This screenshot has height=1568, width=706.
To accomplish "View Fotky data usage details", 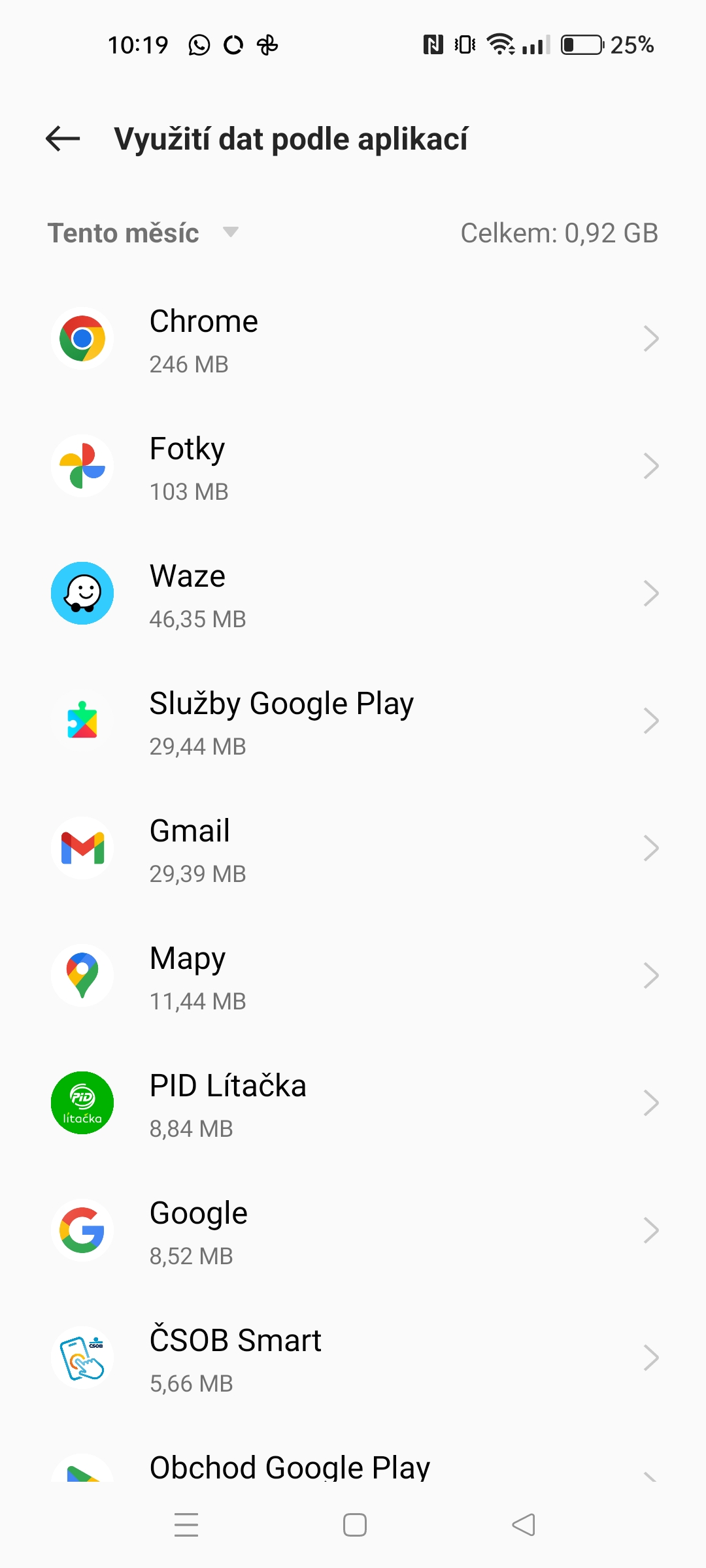I will pos(353,467).
